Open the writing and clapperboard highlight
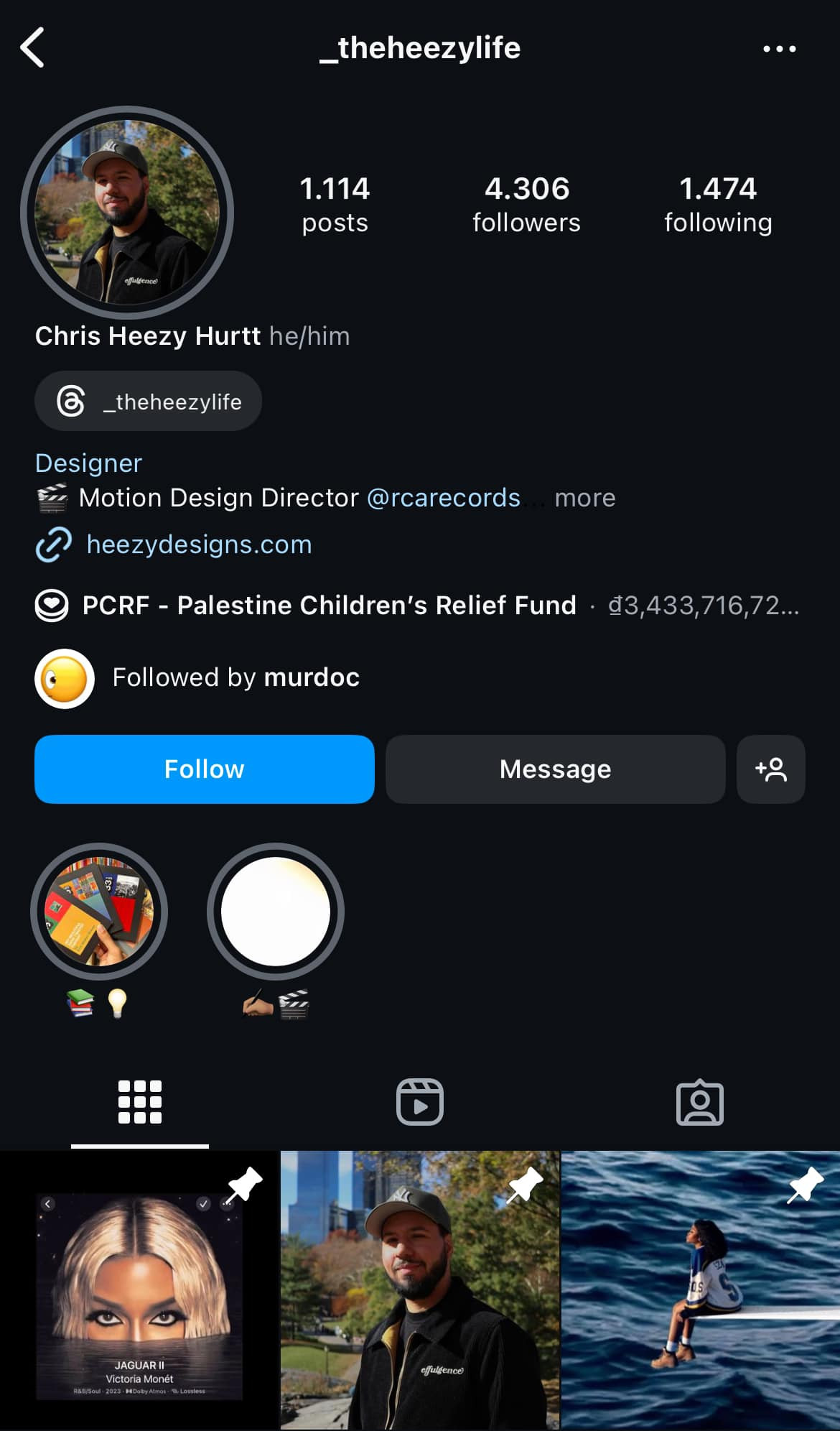 pos(276,911)
